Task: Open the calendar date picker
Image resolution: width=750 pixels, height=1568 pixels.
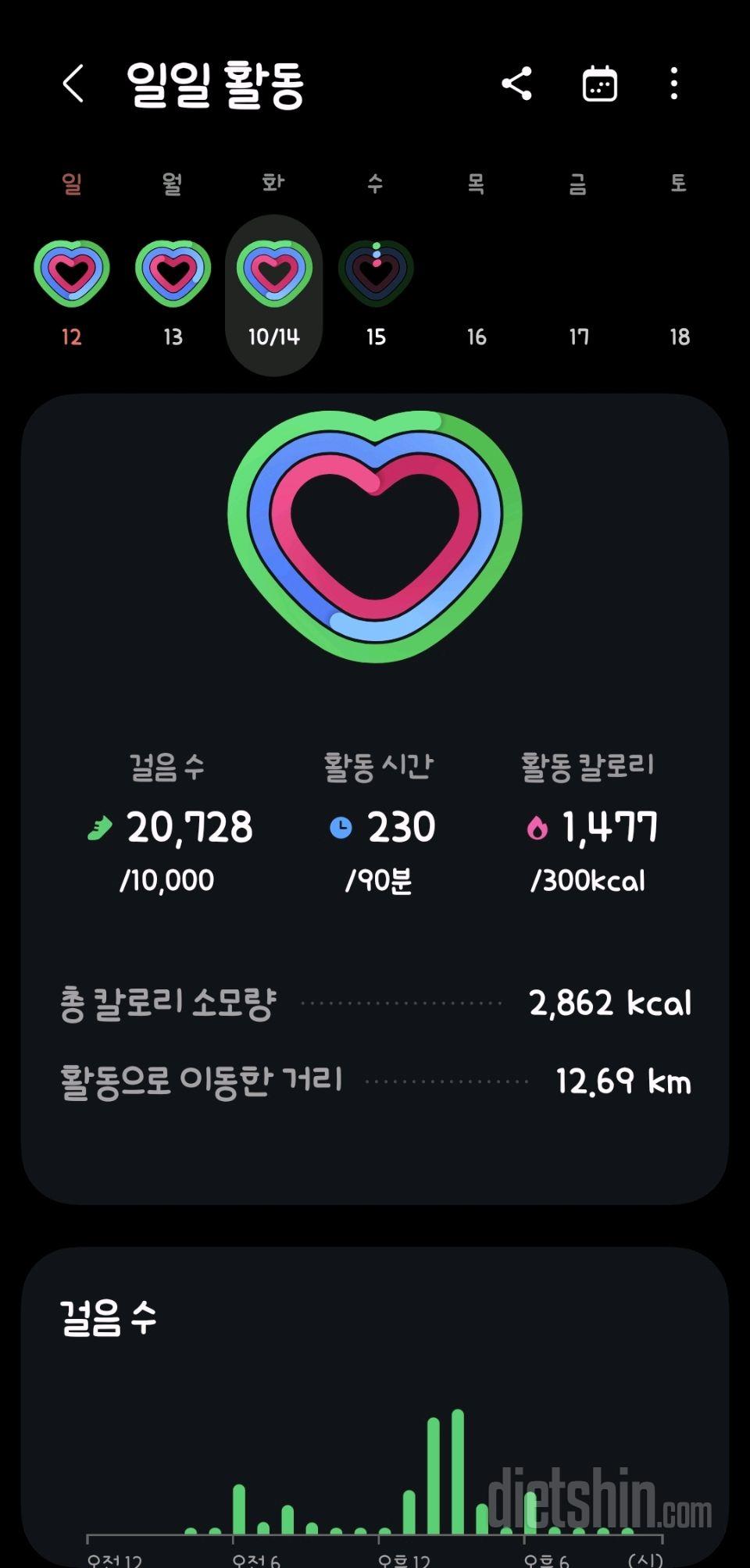Action: pyautogui.click(x=600, y=84)
